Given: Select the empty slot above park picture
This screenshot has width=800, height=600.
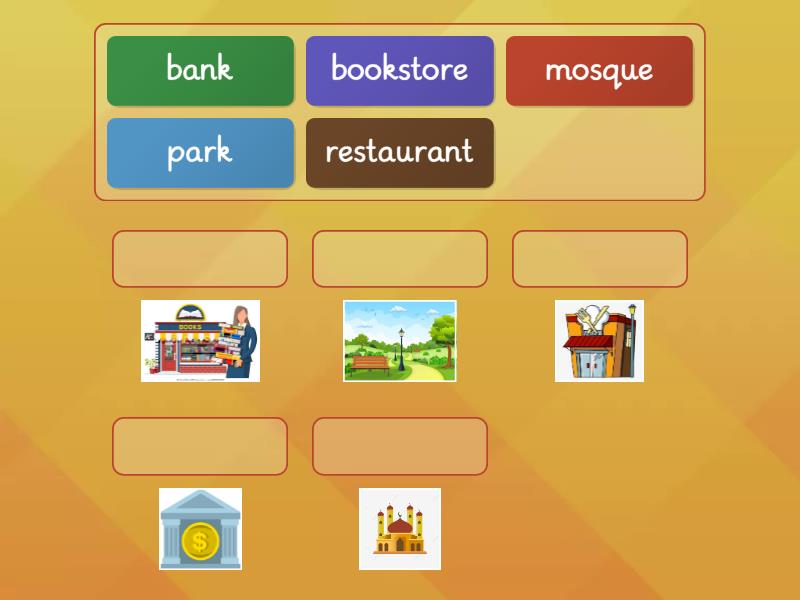Looking at the screenshot, I should (399, 259).
